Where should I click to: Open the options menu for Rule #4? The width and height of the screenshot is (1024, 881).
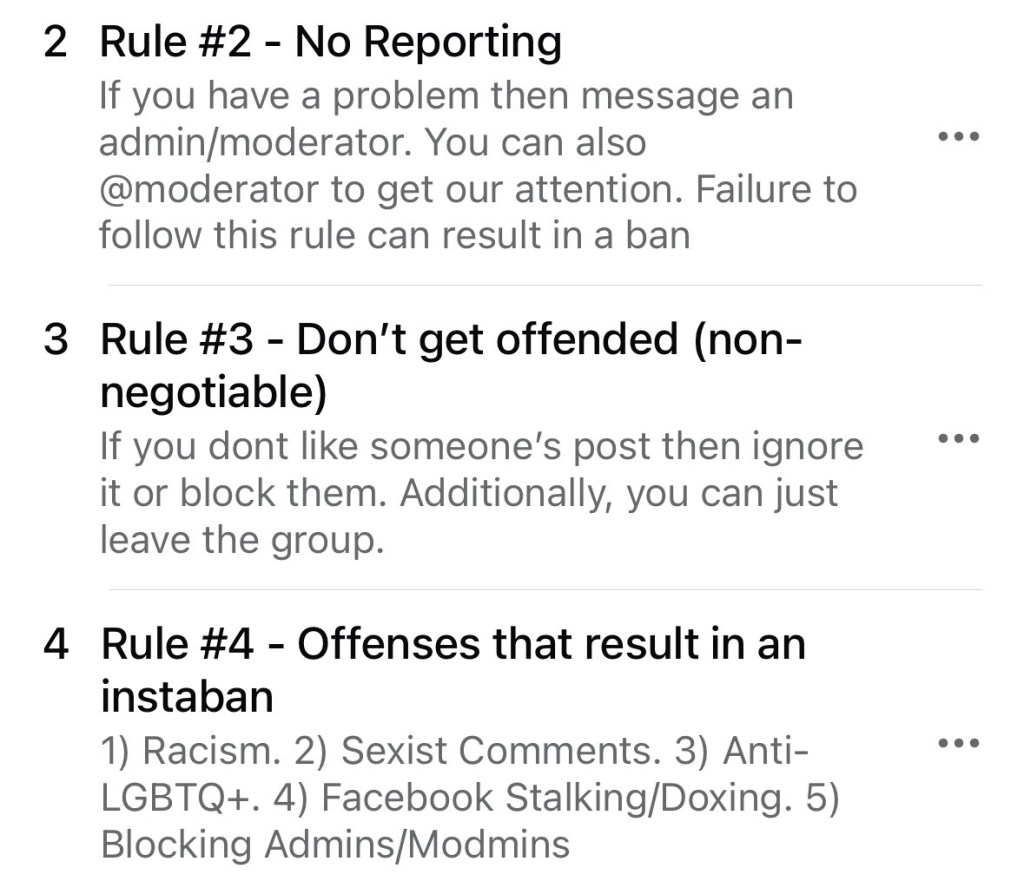click(958, 743)
